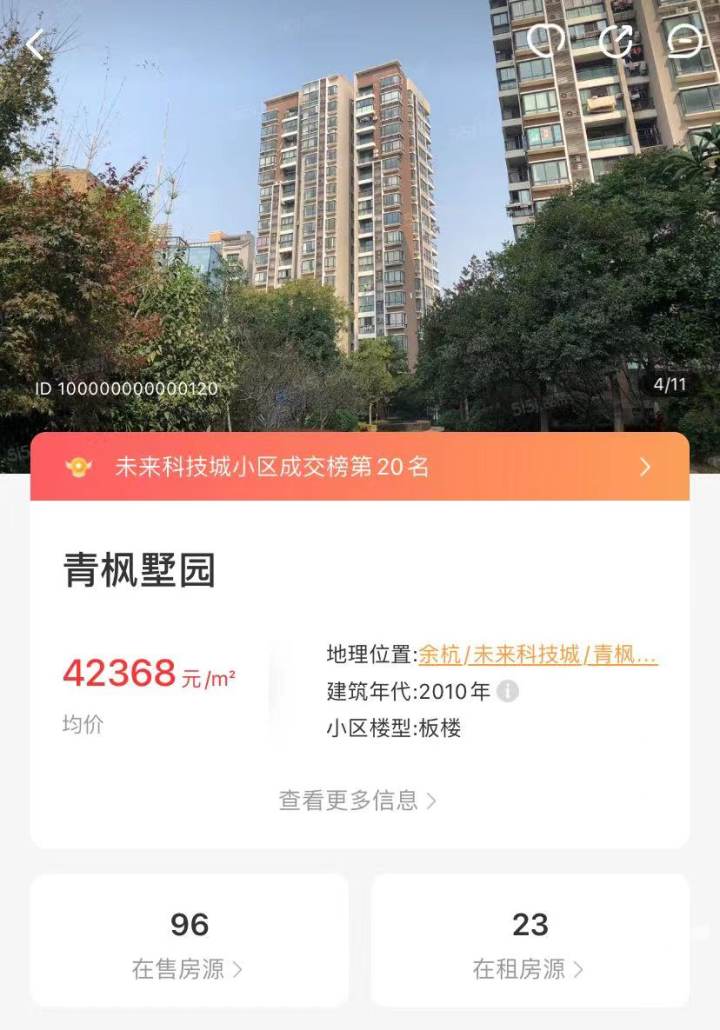Screen dimensions: 720x1030
Task: Open the 未来科技城小区成交榜 ranking banner
Action: tap(360, 467)
